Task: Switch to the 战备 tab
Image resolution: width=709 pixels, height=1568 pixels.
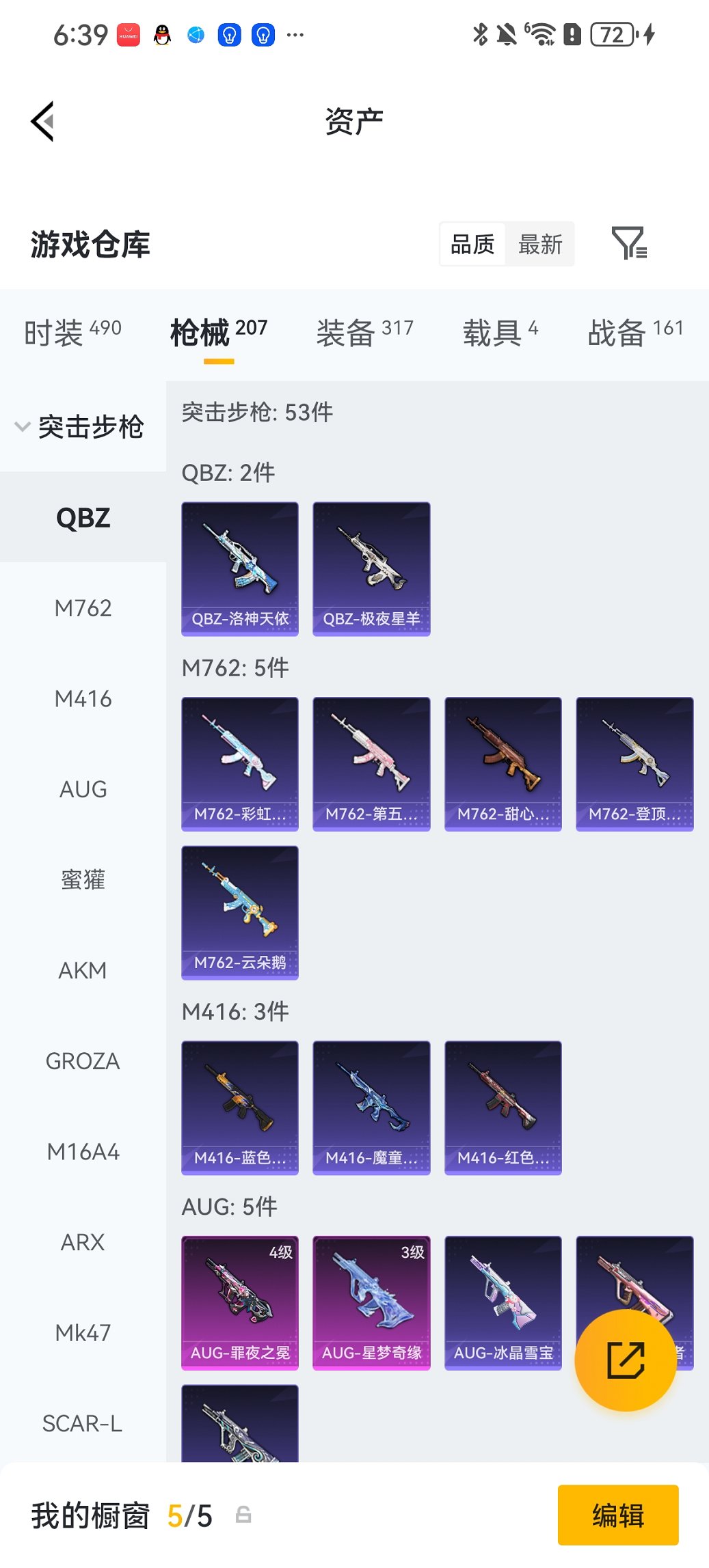Action: 635,333
